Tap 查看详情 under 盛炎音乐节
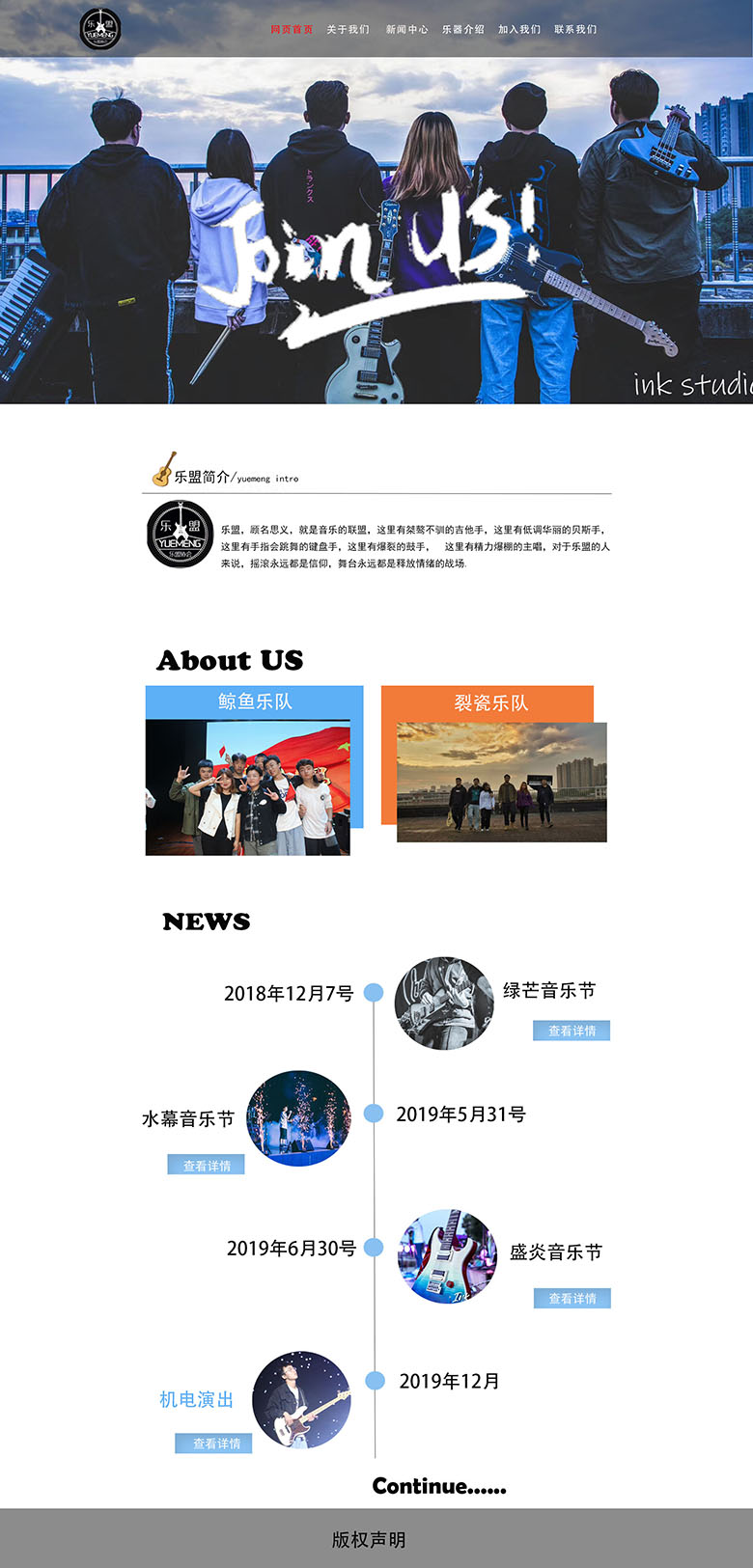 (x=572, y=1298)
